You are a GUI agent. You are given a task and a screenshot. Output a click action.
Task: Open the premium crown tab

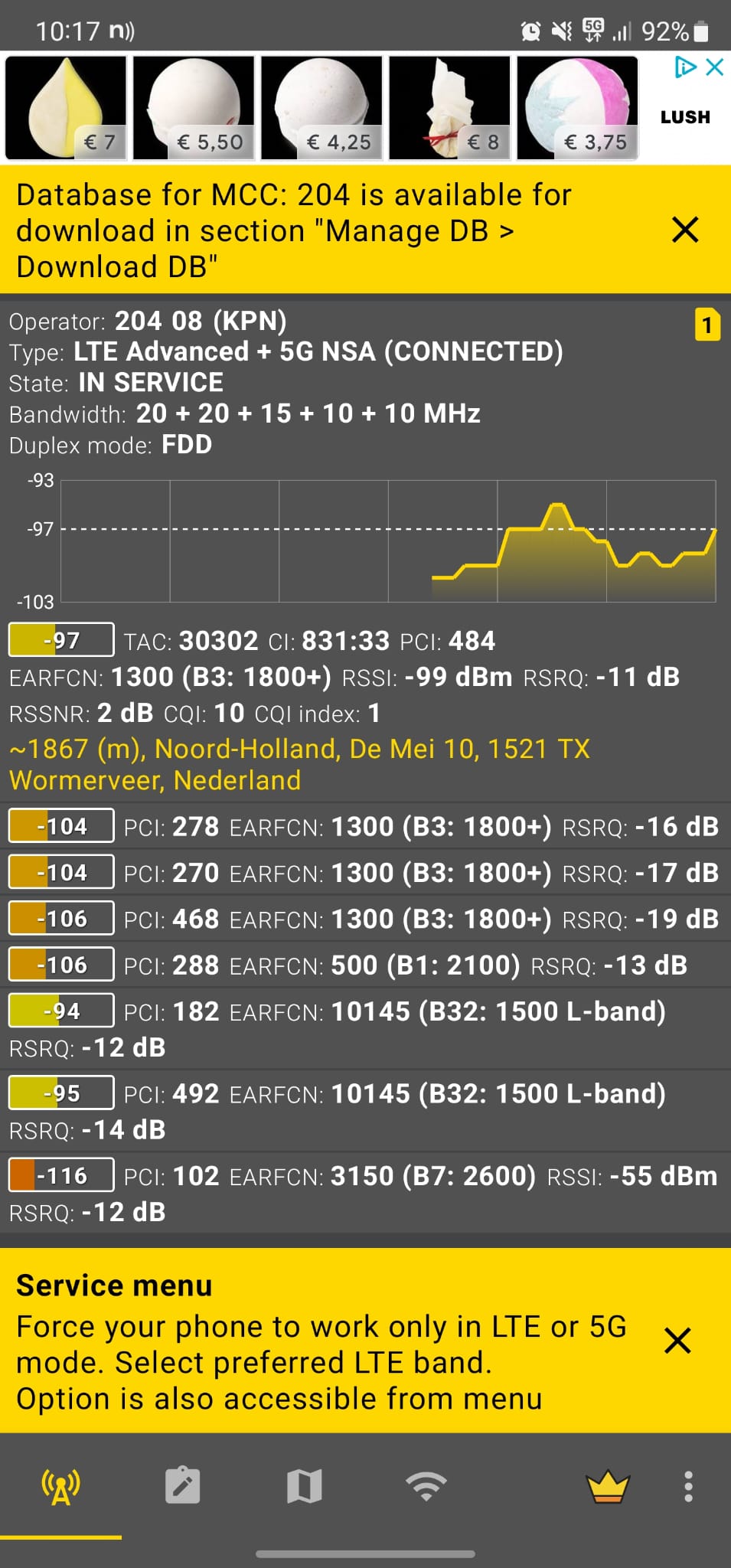608,1487
